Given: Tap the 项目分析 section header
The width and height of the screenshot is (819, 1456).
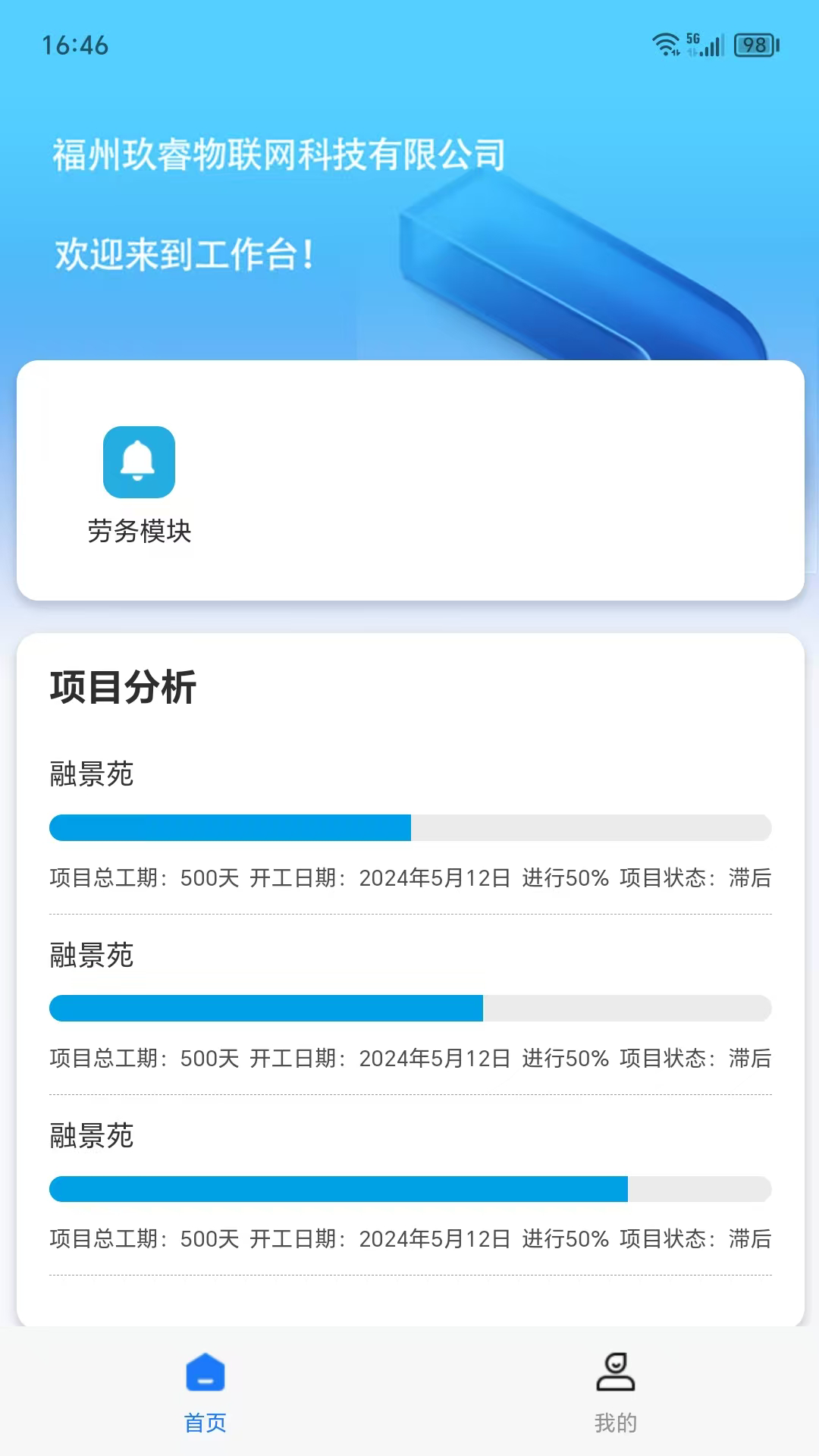Looking at the screenshot, I should click(124, 689).
